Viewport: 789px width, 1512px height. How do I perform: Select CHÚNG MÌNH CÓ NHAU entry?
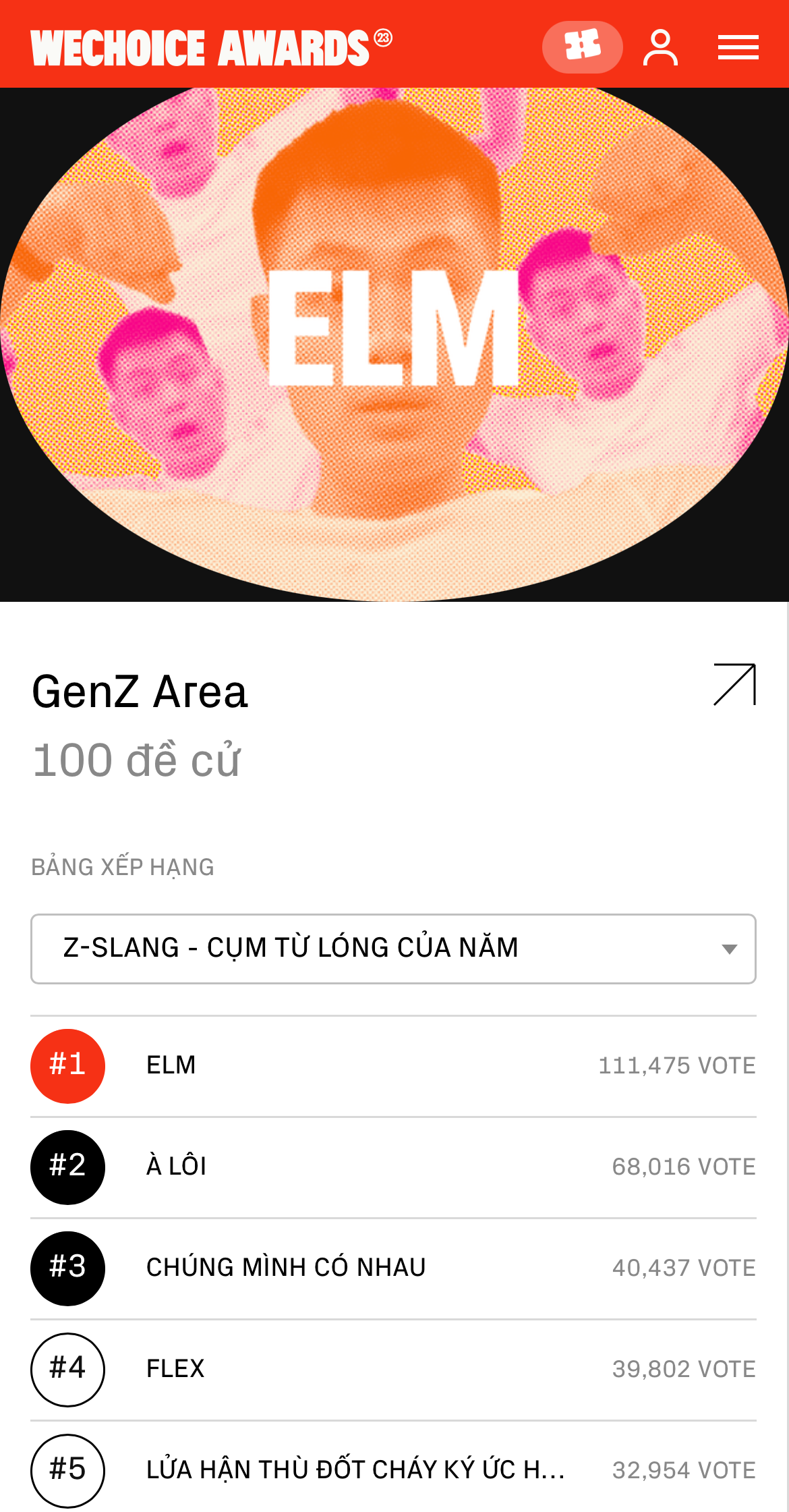[x=393, y=1268]
